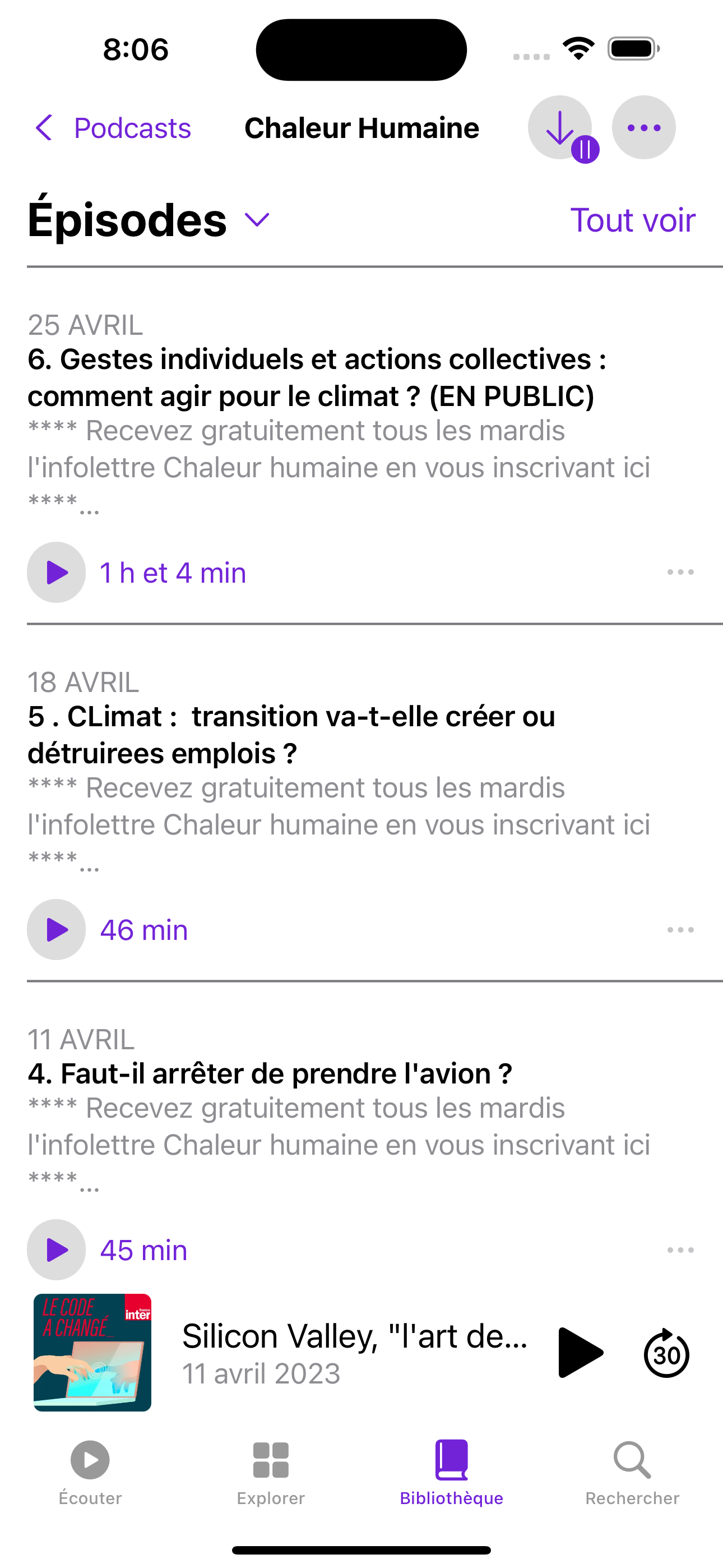
Task: Resume playback in the mini player
Action: tap(580, 1353)
